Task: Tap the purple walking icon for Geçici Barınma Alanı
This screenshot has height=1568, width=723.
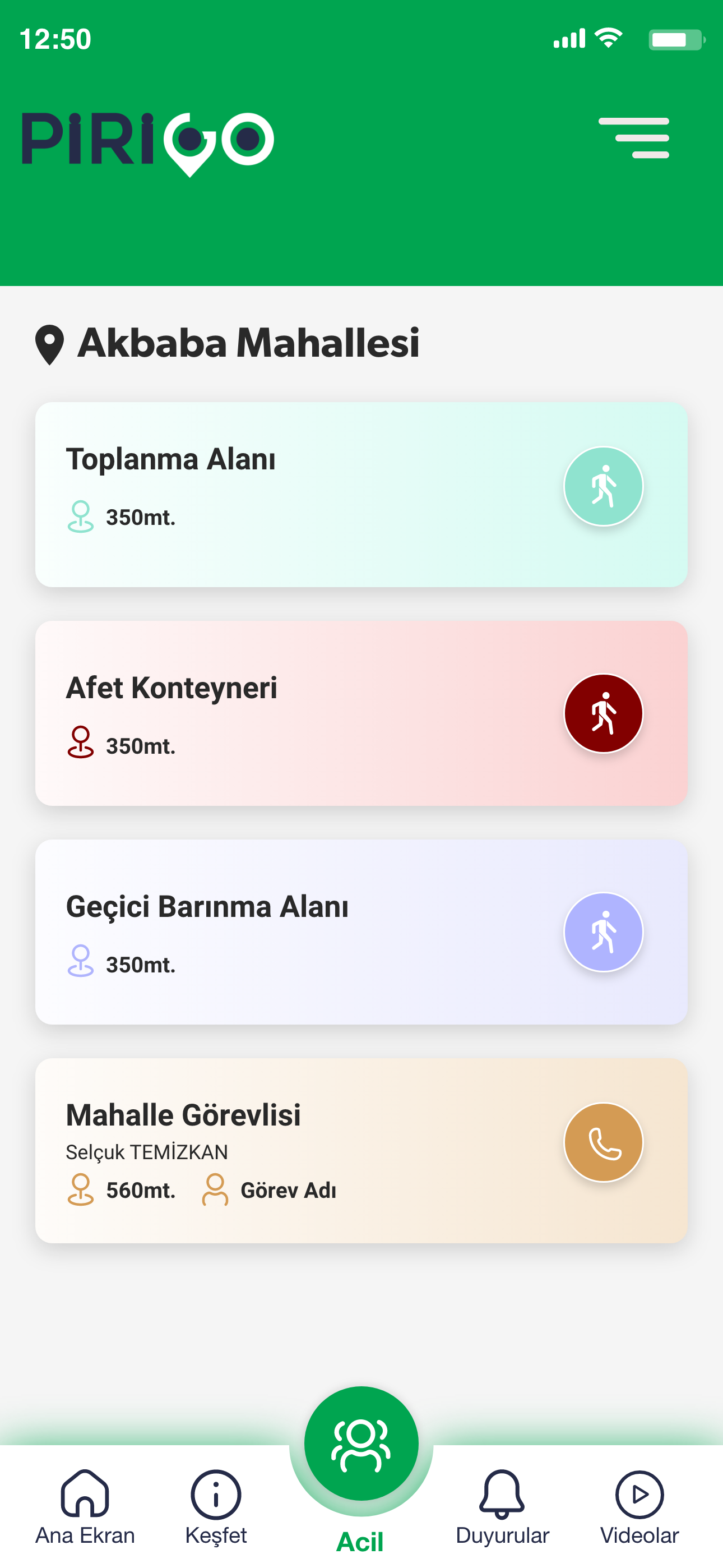Action: [x=604, y=931]
